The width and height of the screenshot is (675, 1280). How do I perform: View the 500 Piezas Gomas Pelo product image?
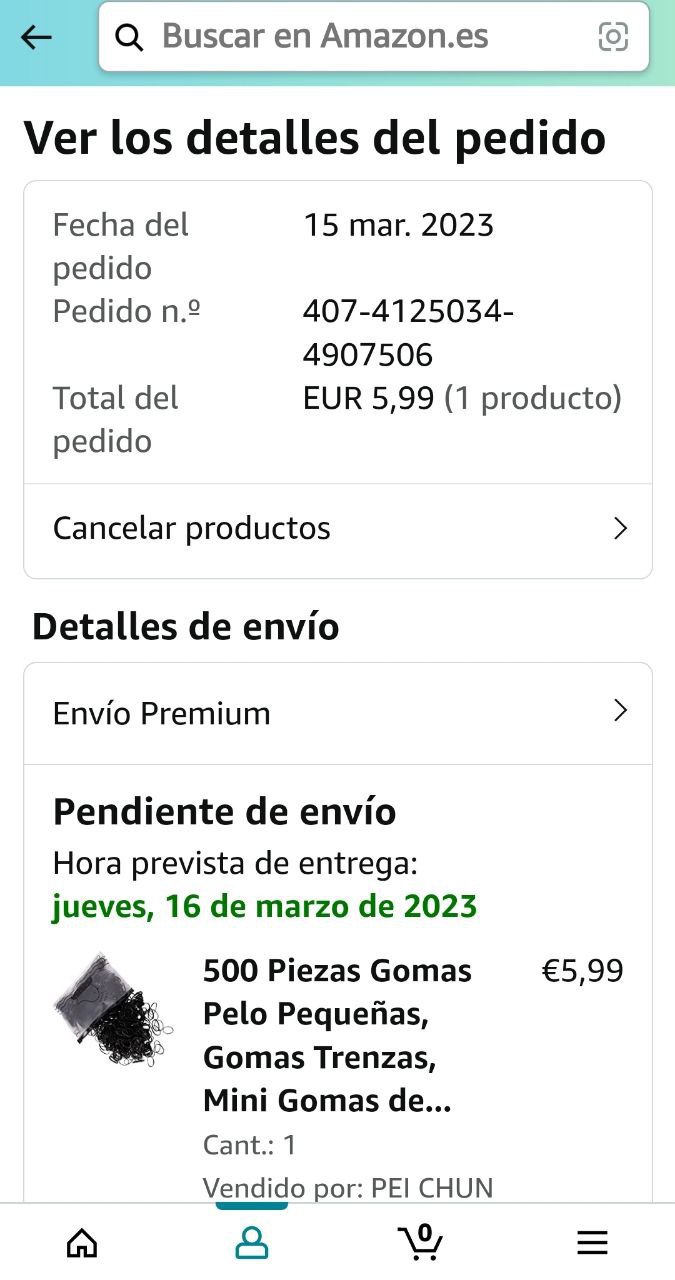112,1010
